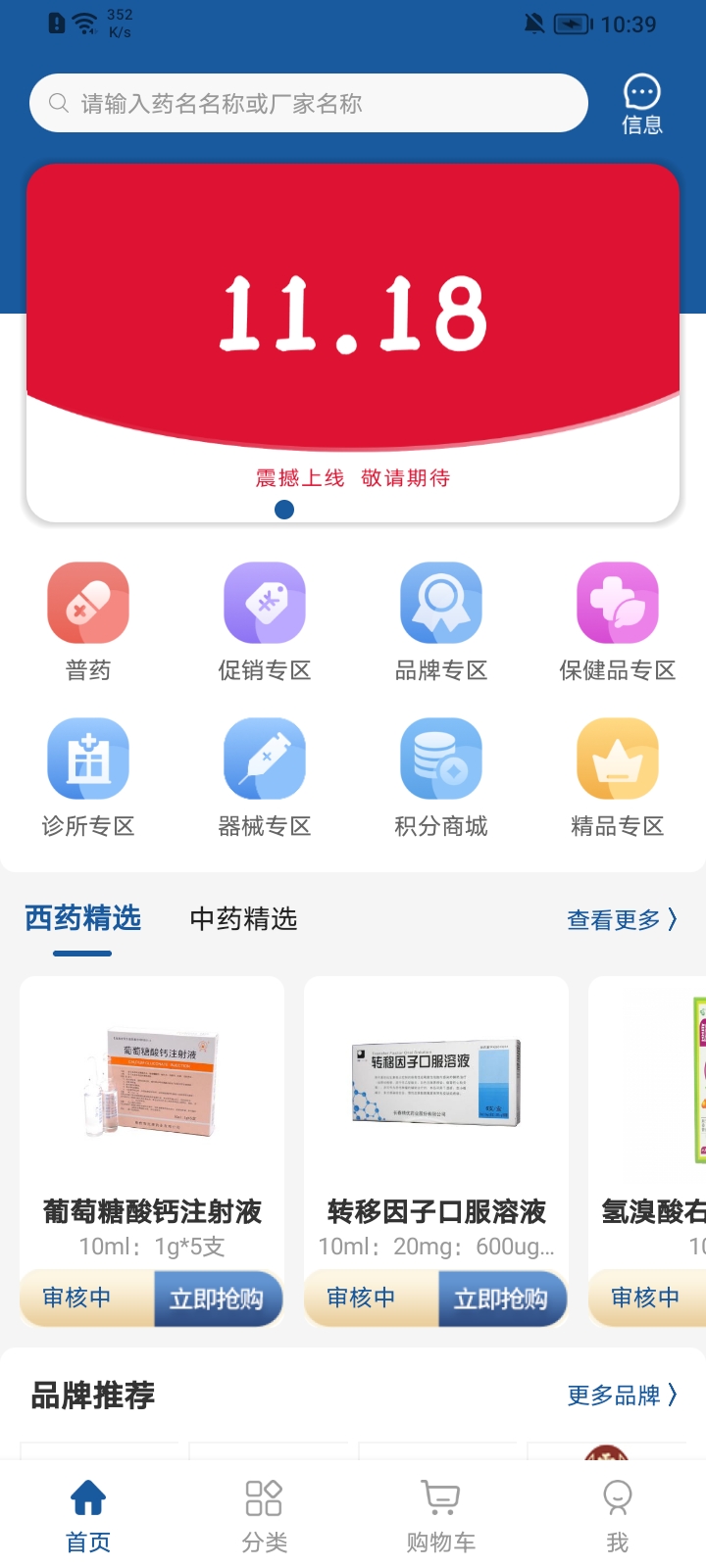Tap 立即抢购 on 葡萄糖酸钙注射液
Viewport: 706px width, 1568px height.
click(x=217, y=1298)
